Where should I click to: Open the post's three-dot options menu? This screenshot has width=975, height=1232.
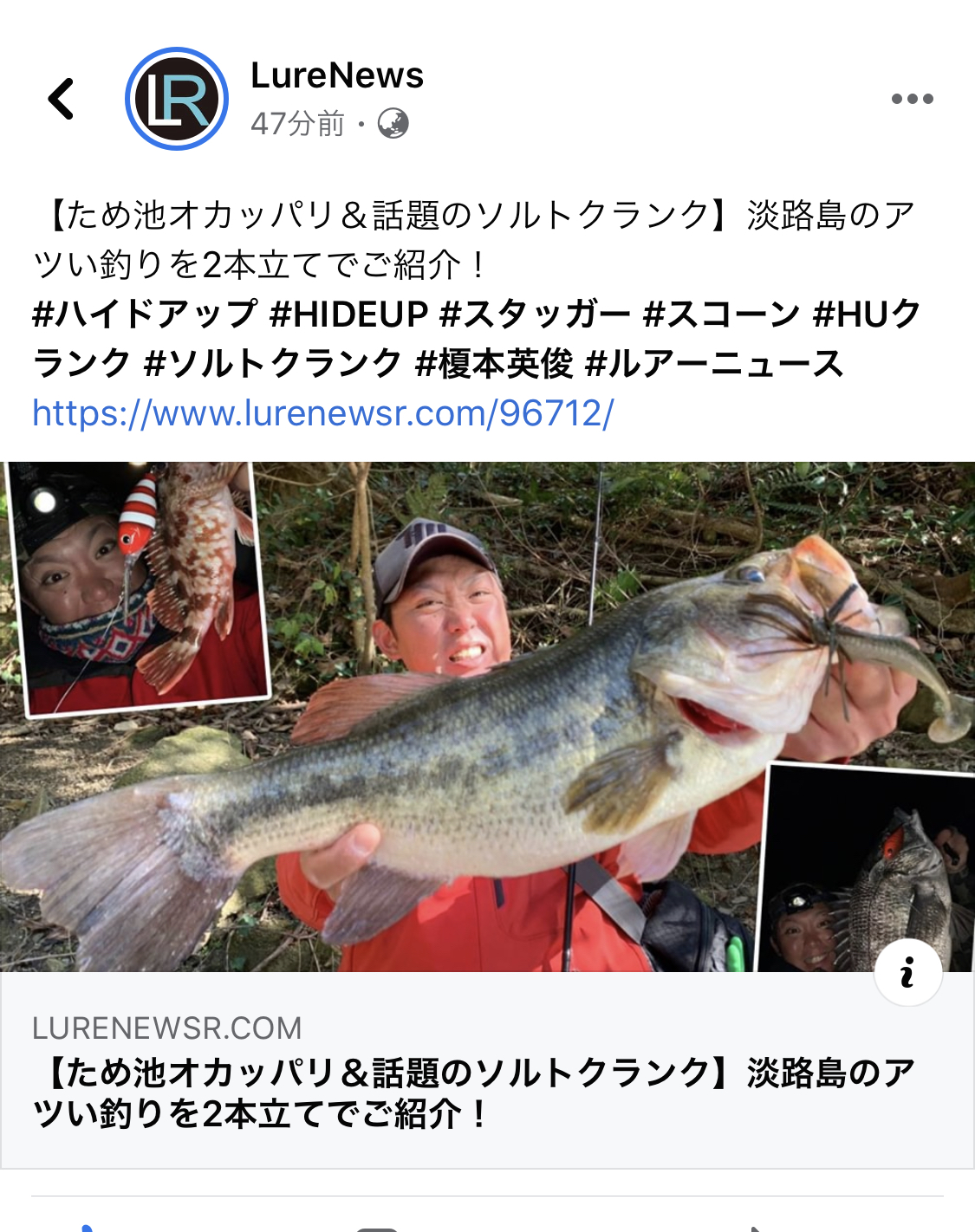click(x=912, y=99)
